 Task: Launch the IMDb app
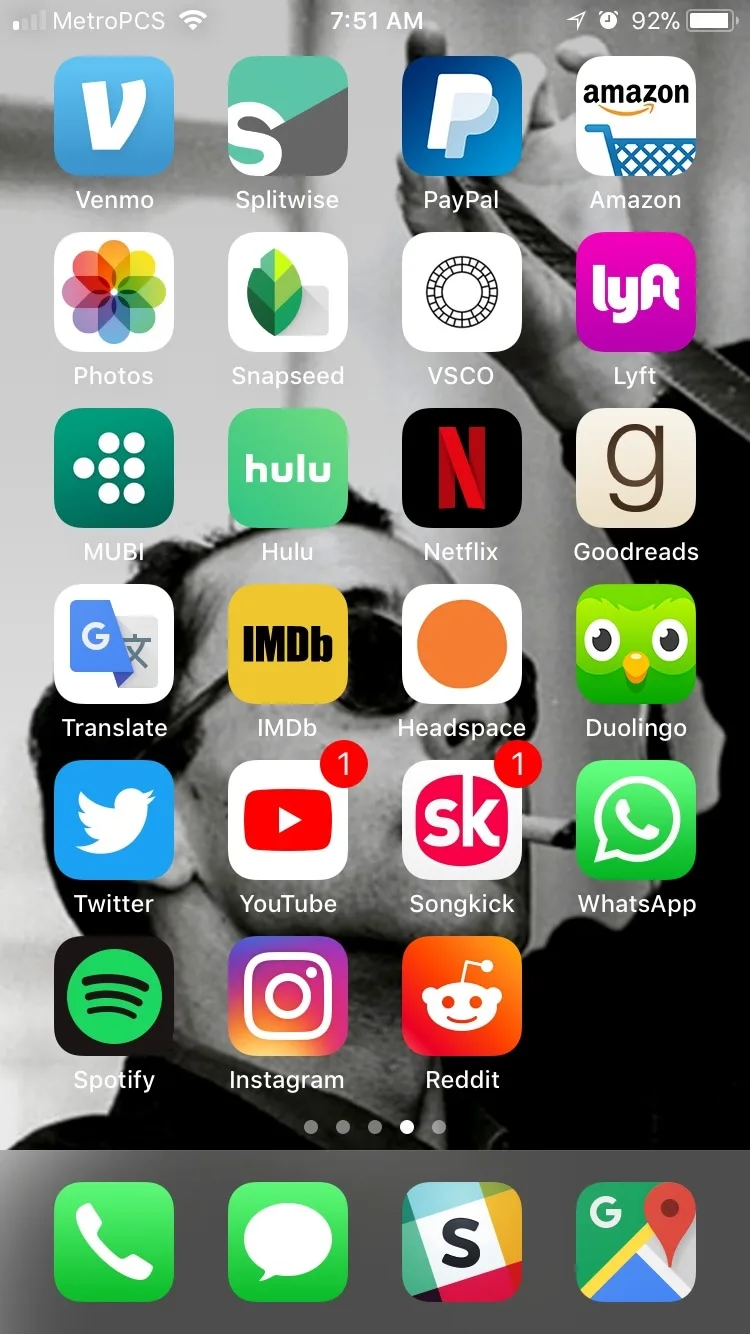[288, 644]
